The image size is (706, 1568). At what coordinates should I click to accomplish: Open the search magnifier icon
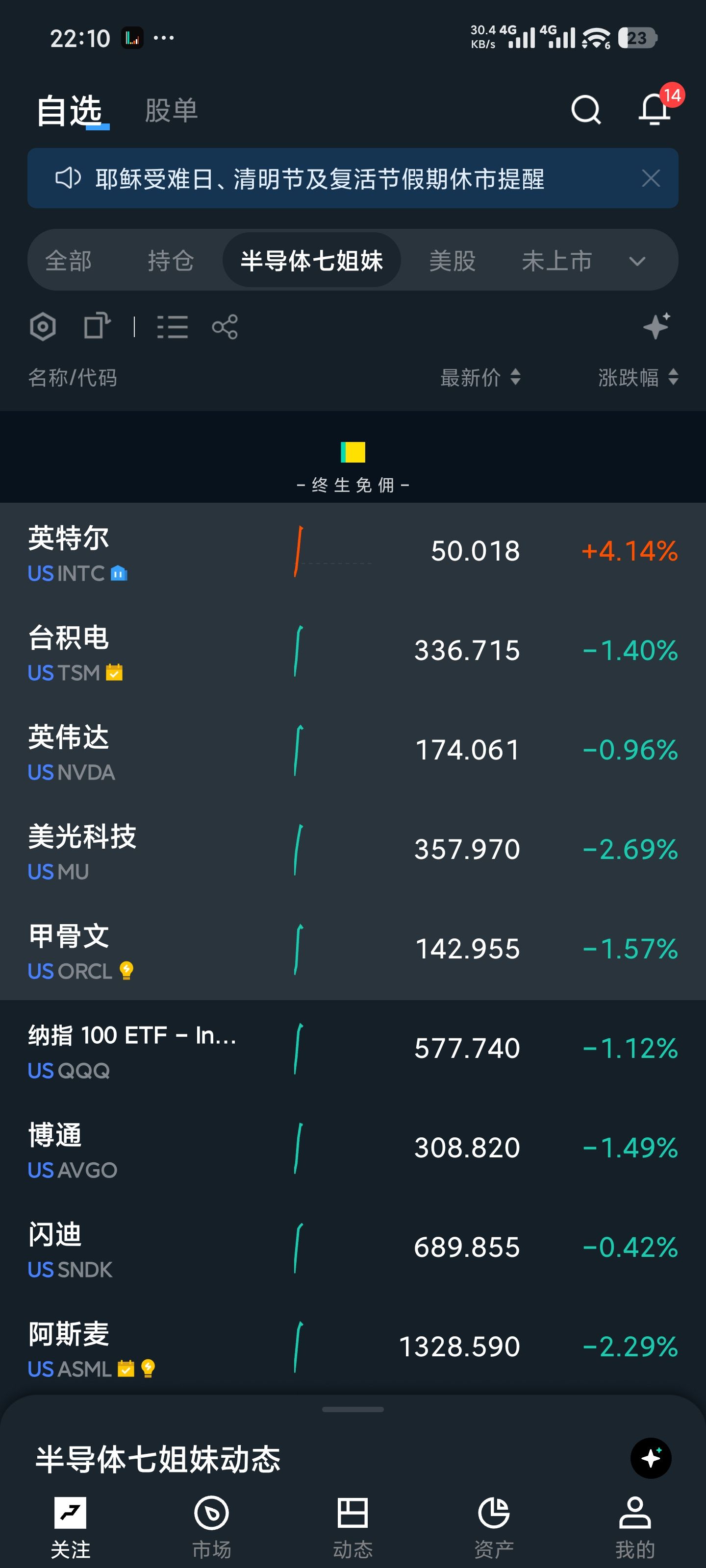585,110
